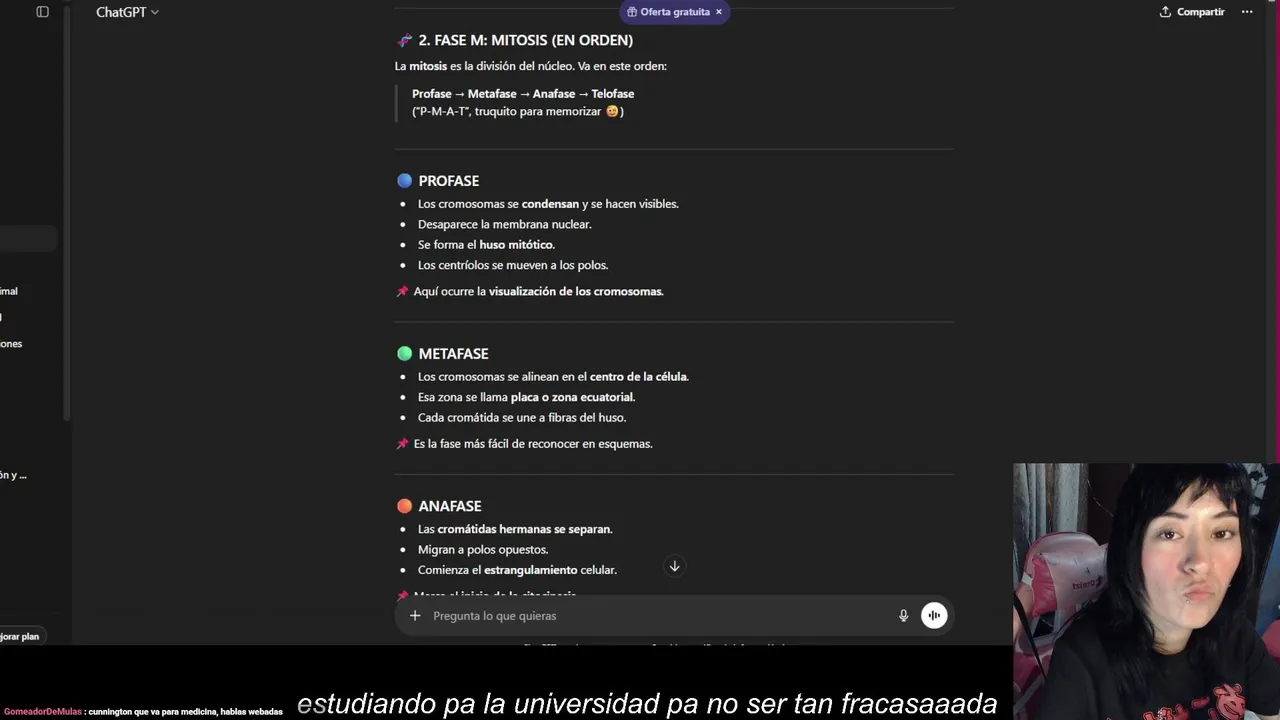Open the Oferta gratuita offer
1280x720 pixels.
[x=668, y=12]
